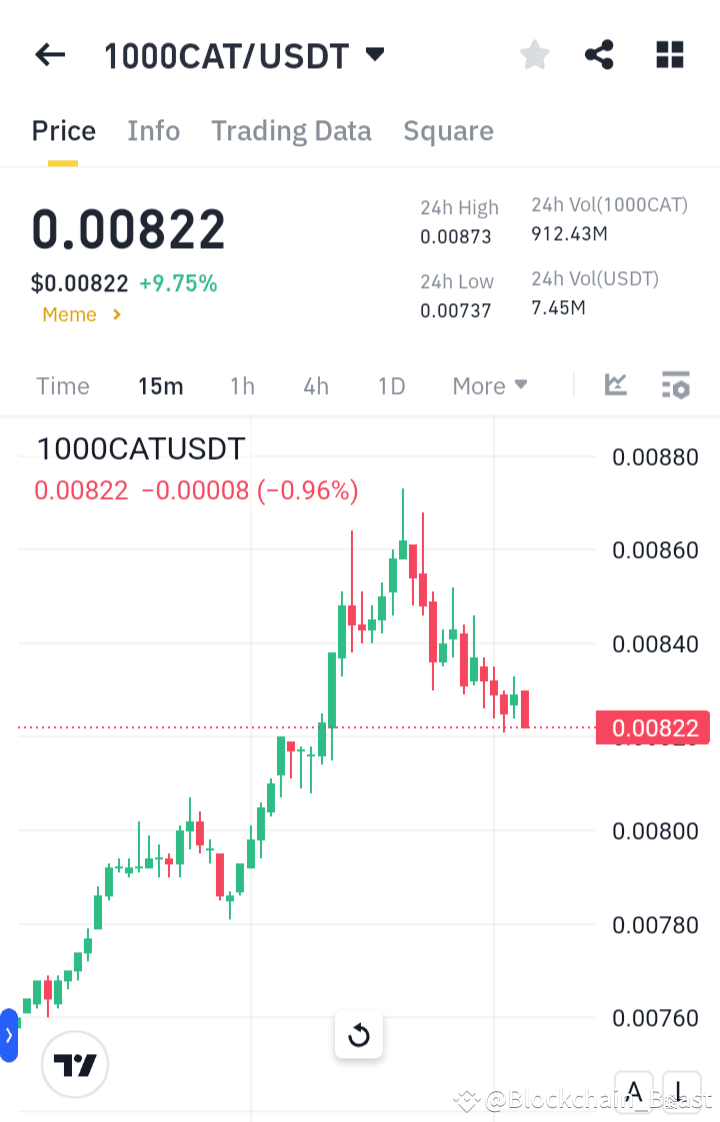Open the chart indicator settings icon
This screenshot has width=720, height=1122.
coord(676,385)
